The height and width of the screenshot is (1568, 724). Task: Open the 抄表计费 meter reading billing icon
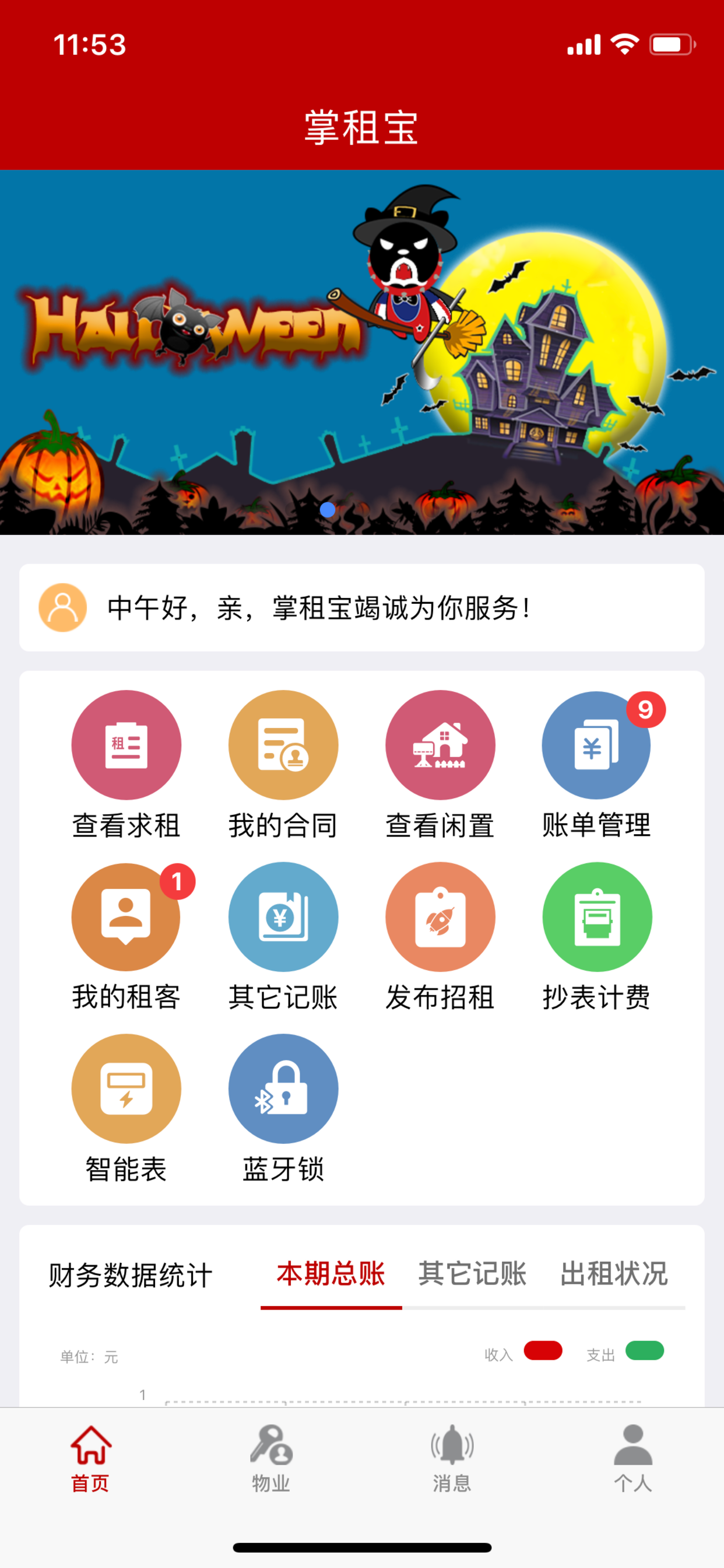597,916
